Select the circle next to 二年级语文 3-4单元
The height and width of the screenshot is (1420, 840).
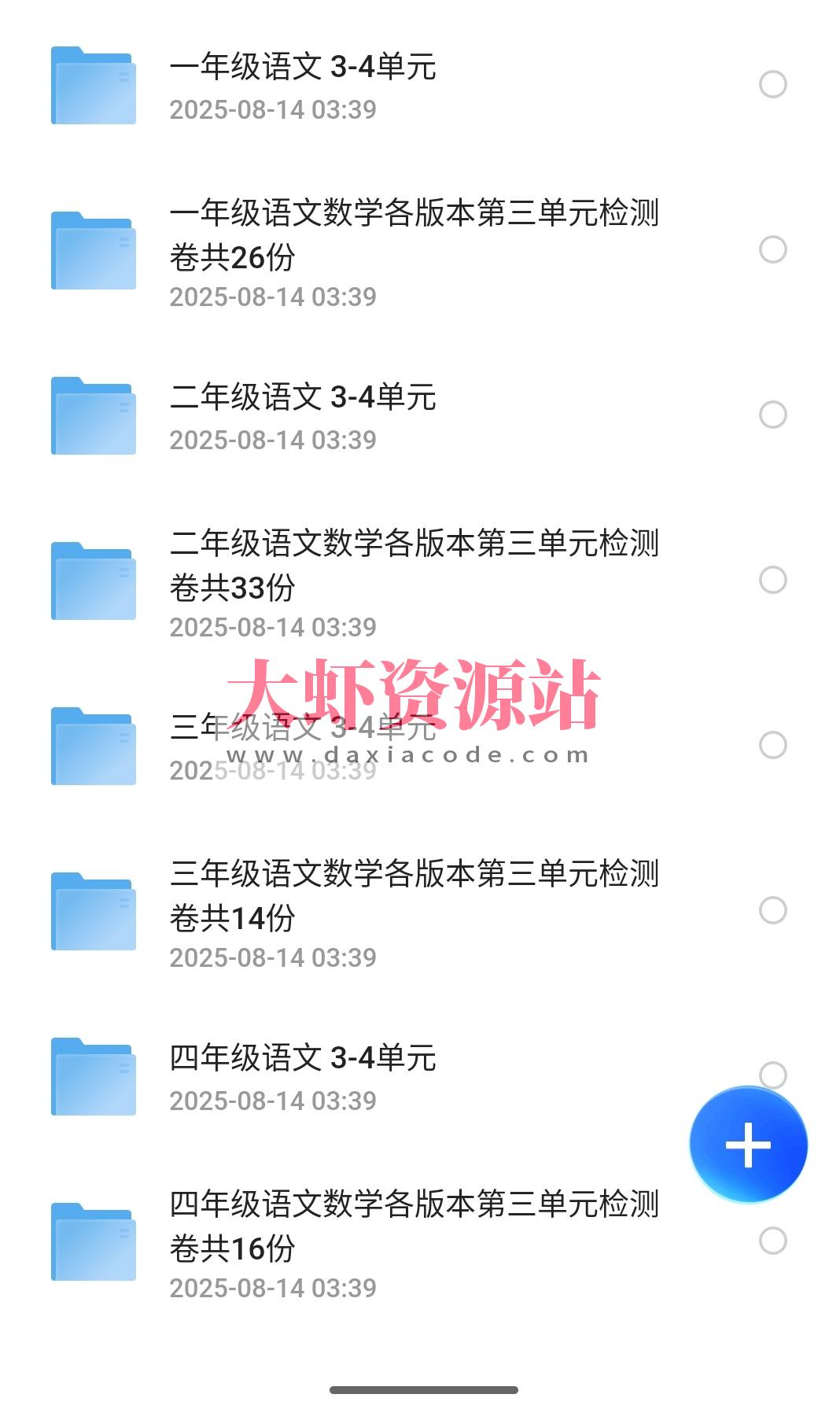[x=773, y=412]
